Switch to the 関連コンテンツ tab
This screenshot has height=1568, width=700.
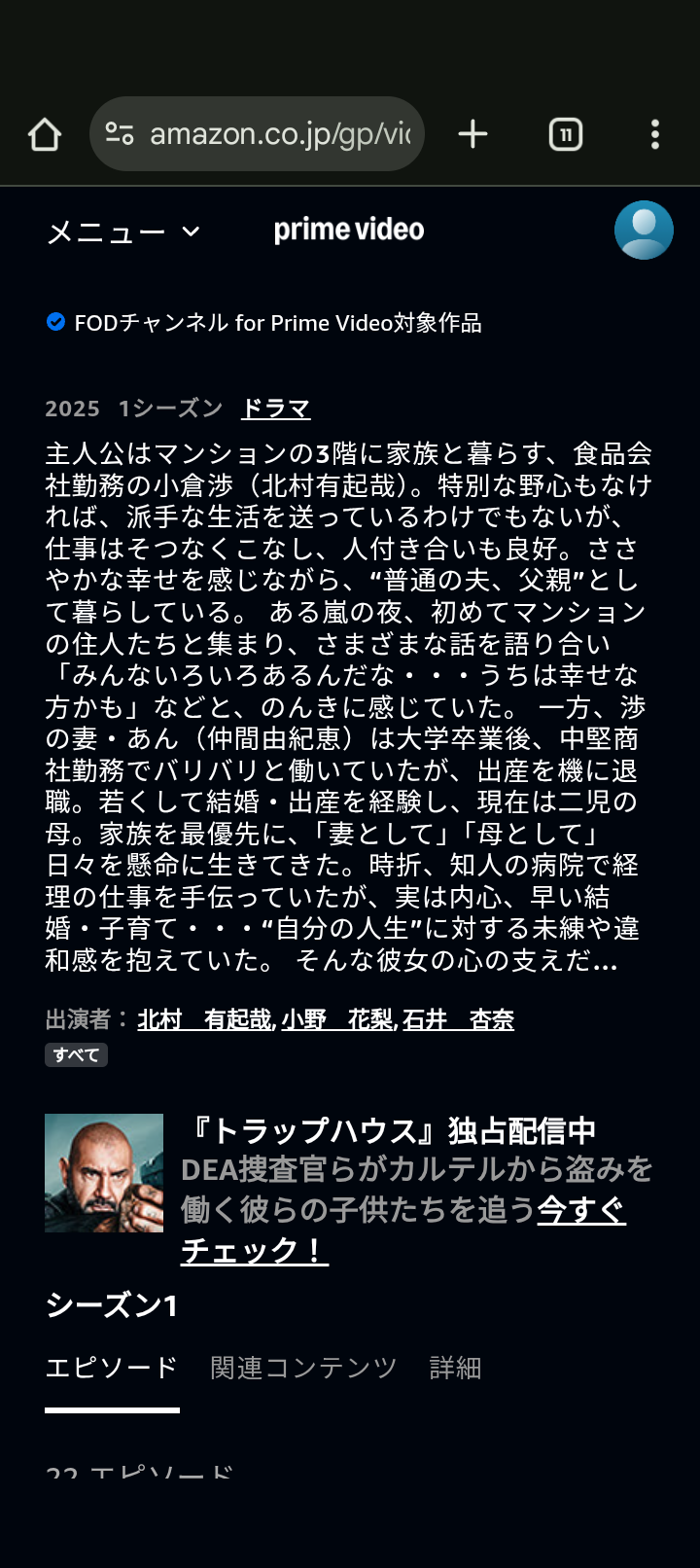pos(303,1369)
